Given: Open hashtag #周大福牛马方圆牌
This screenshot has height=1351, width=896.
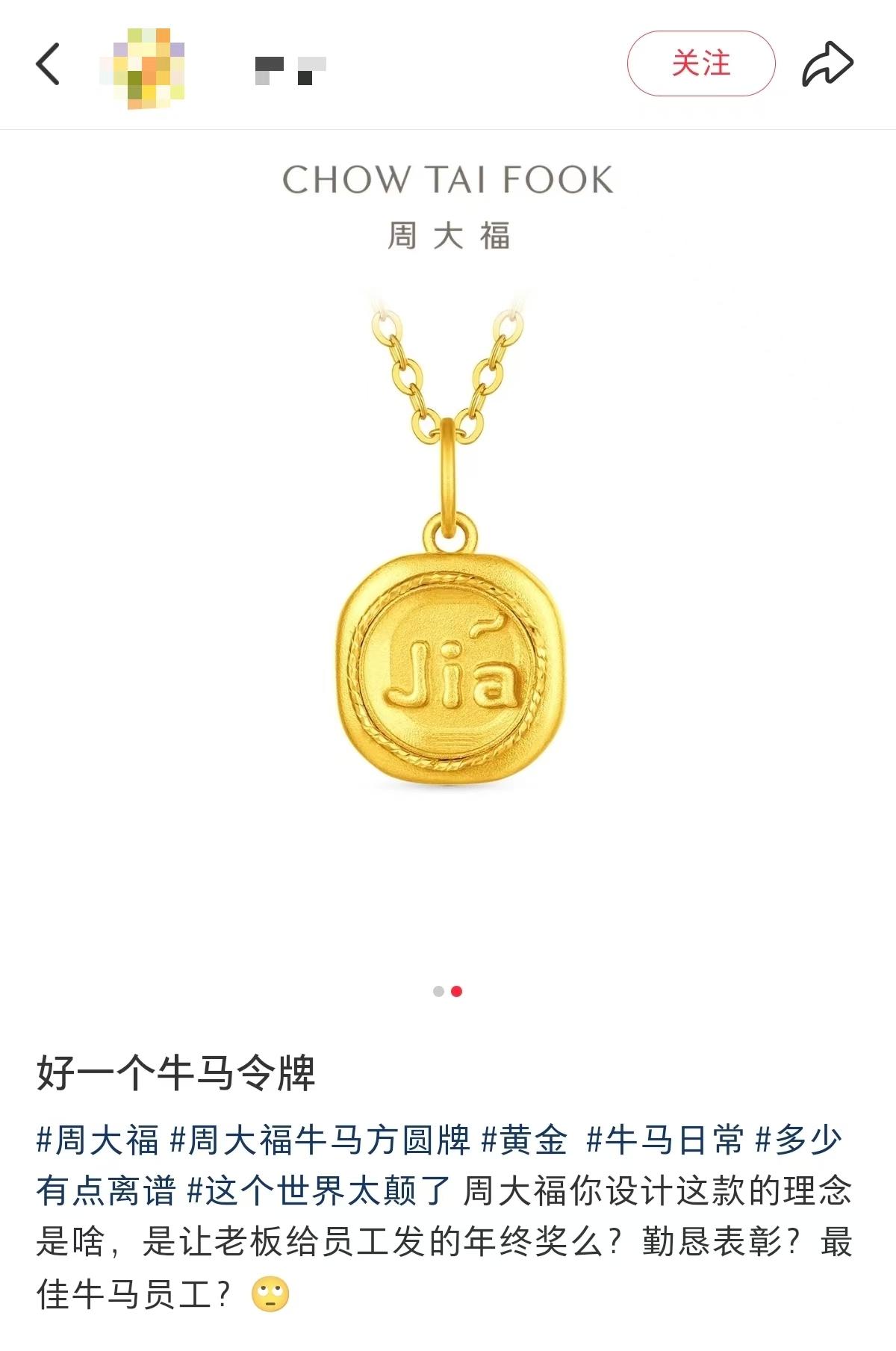Looking at the screenshot, I should point(320,1140).
